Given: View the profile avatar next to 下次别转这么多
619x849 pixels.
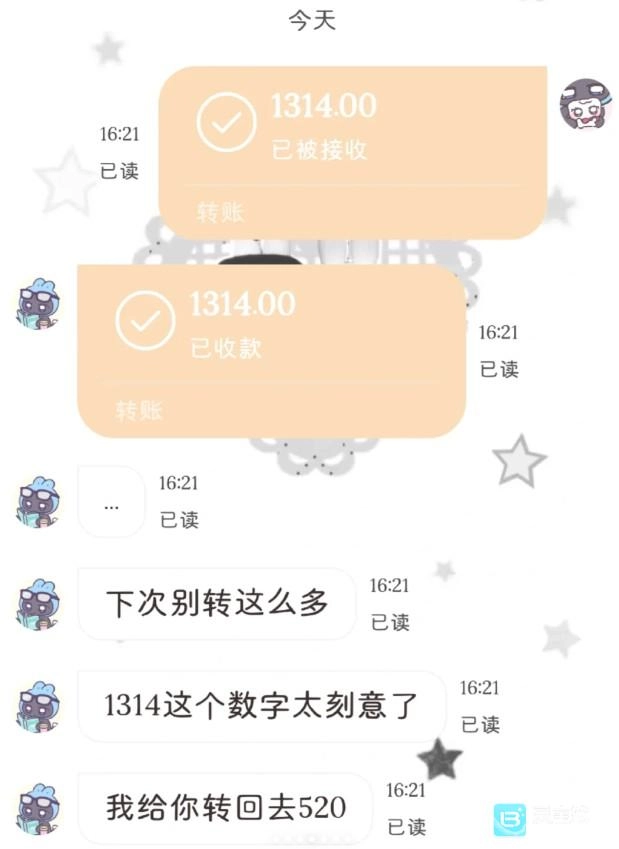Looking at the screenshot, I should click(38, 604).
